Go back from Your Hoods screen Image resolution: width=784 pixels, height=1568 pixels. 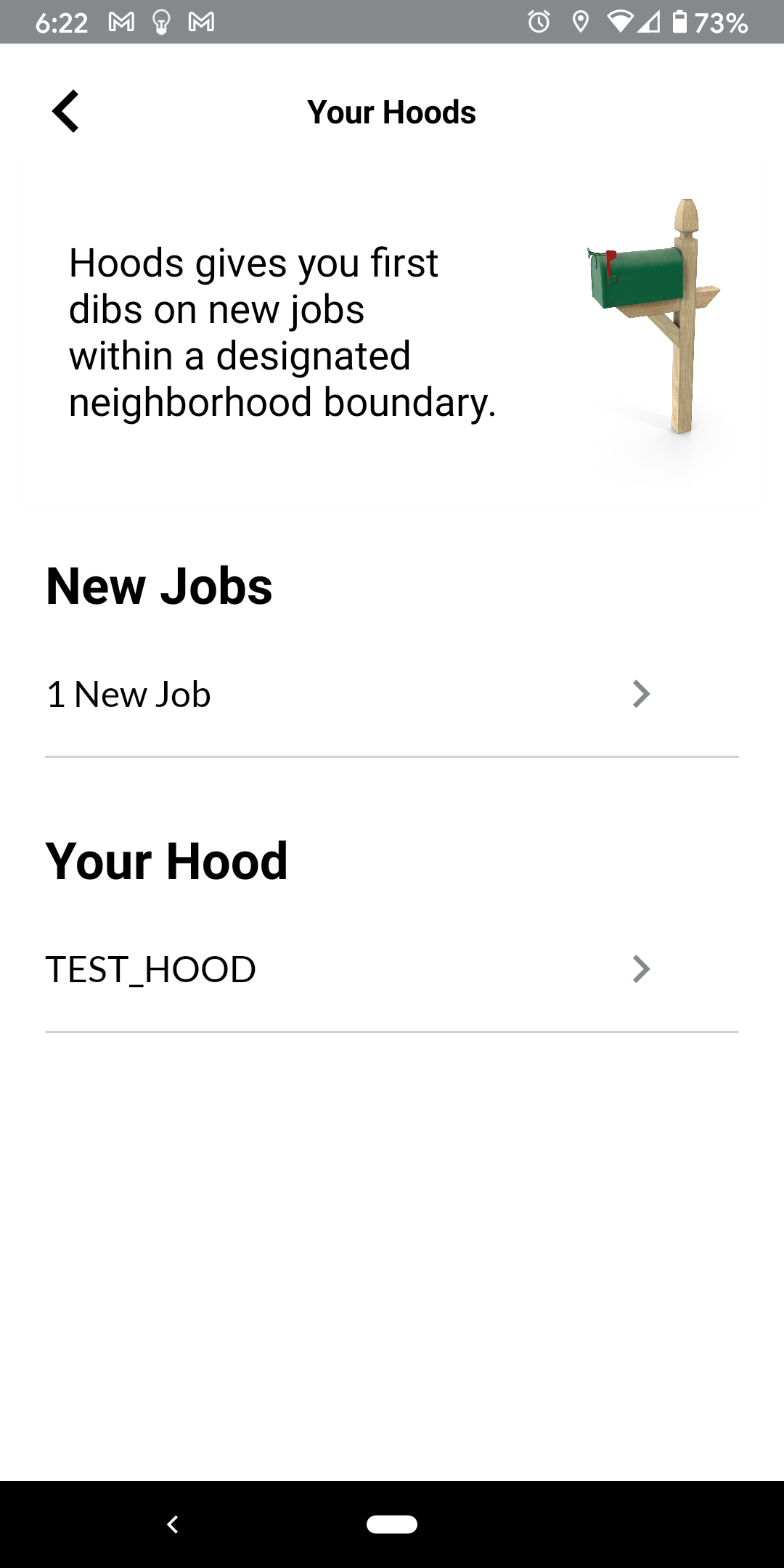(x=65, y=112)
